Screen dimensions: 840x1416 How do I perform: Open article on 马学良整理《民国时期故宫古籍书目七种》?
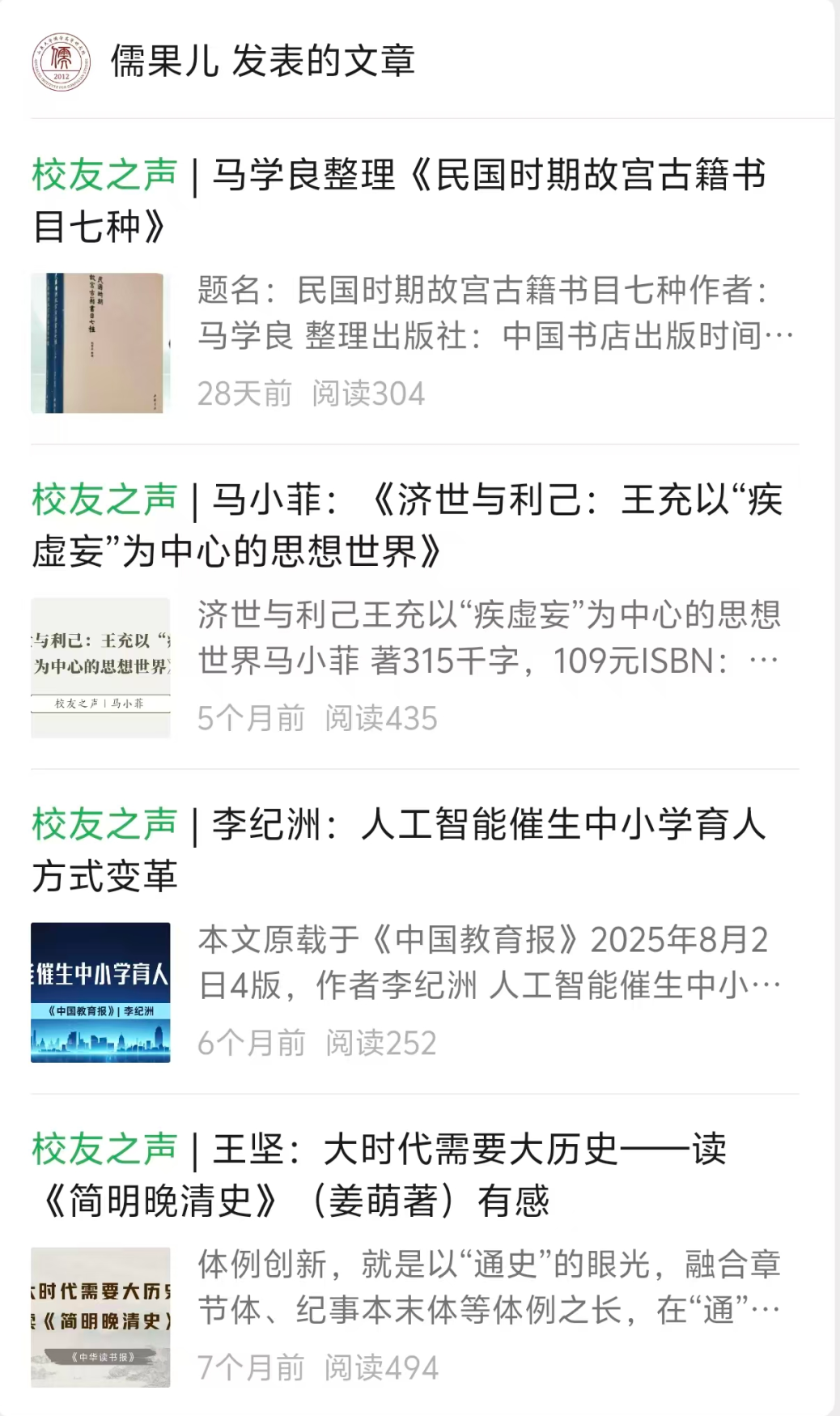click(x=399, y=200)
